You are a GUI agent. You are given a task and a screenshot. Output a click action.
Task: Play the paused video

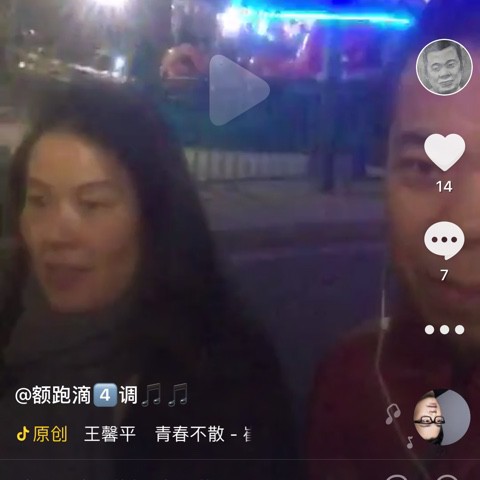click(x=239, y=90)
